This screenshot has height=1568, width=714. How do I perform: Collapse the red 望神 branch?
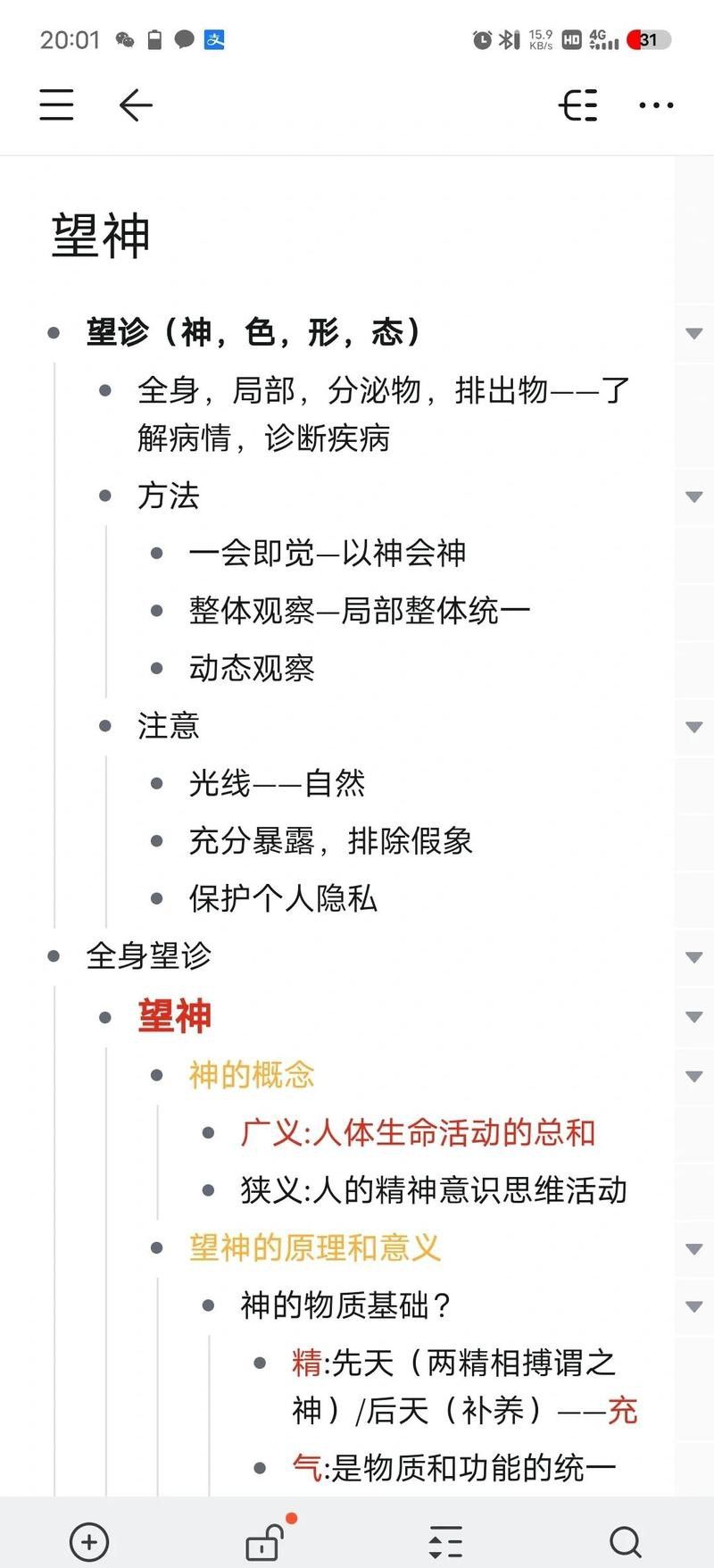click(x=693, y=1015)
